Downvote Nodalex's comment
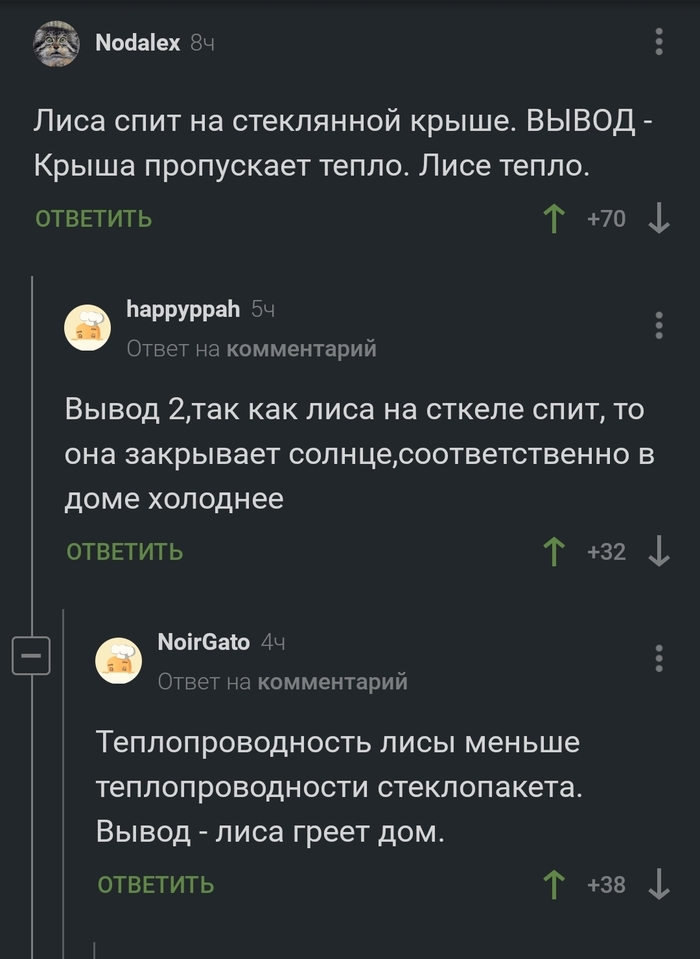Image resolution: width=700 pixels, height=959 pixels. [x=659, y=219]
